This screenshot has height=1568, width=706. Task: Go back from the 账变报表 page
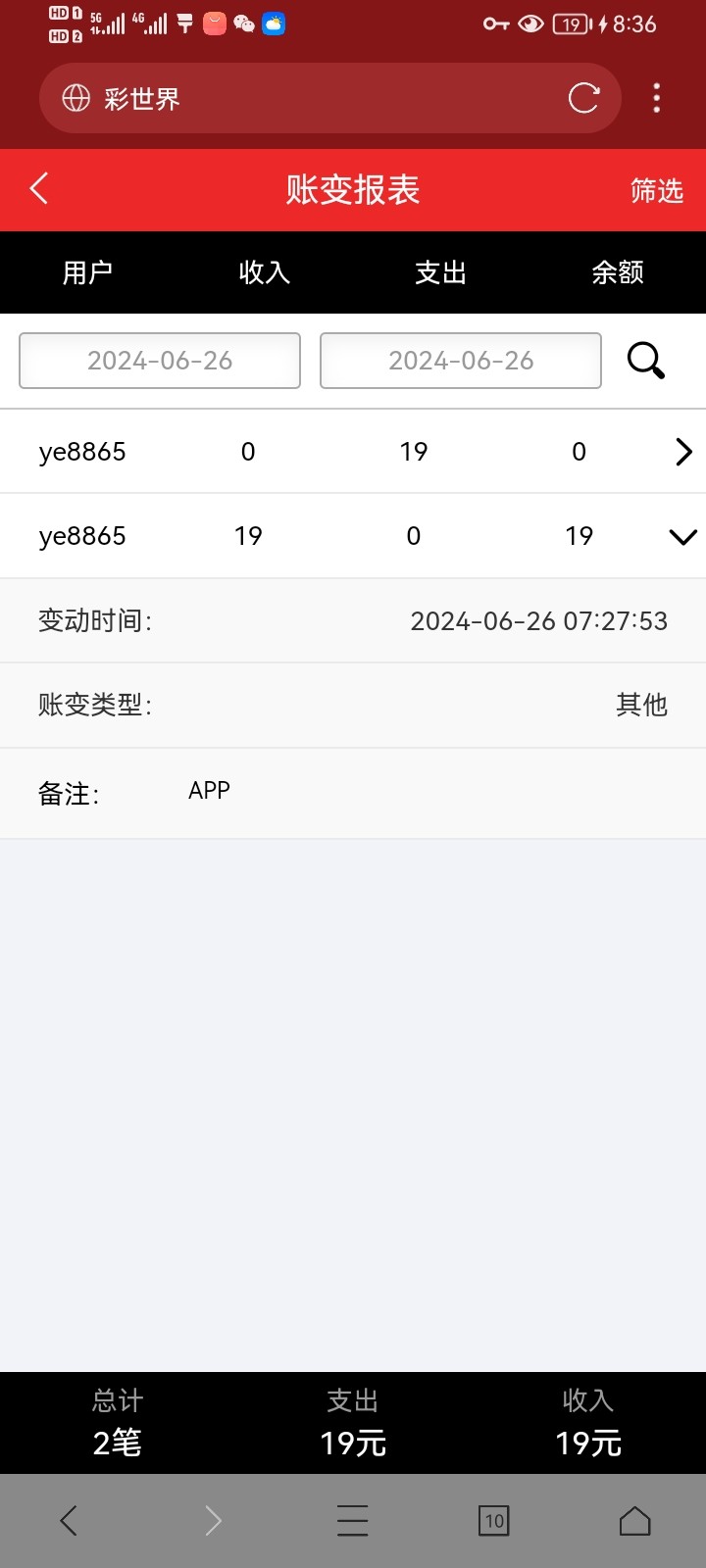(x=39, y=188)
